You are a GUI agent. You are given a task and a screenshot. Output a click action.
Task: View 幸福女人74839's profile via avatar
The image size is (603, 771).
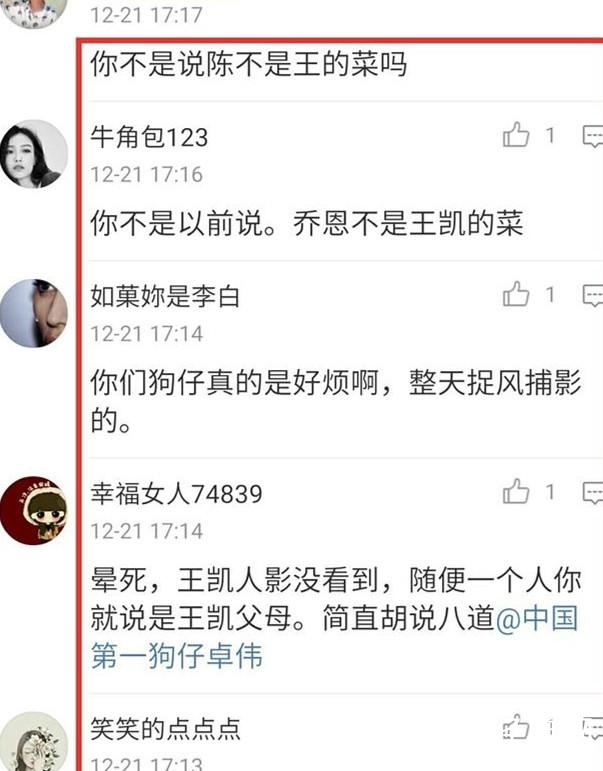point(33,510)
